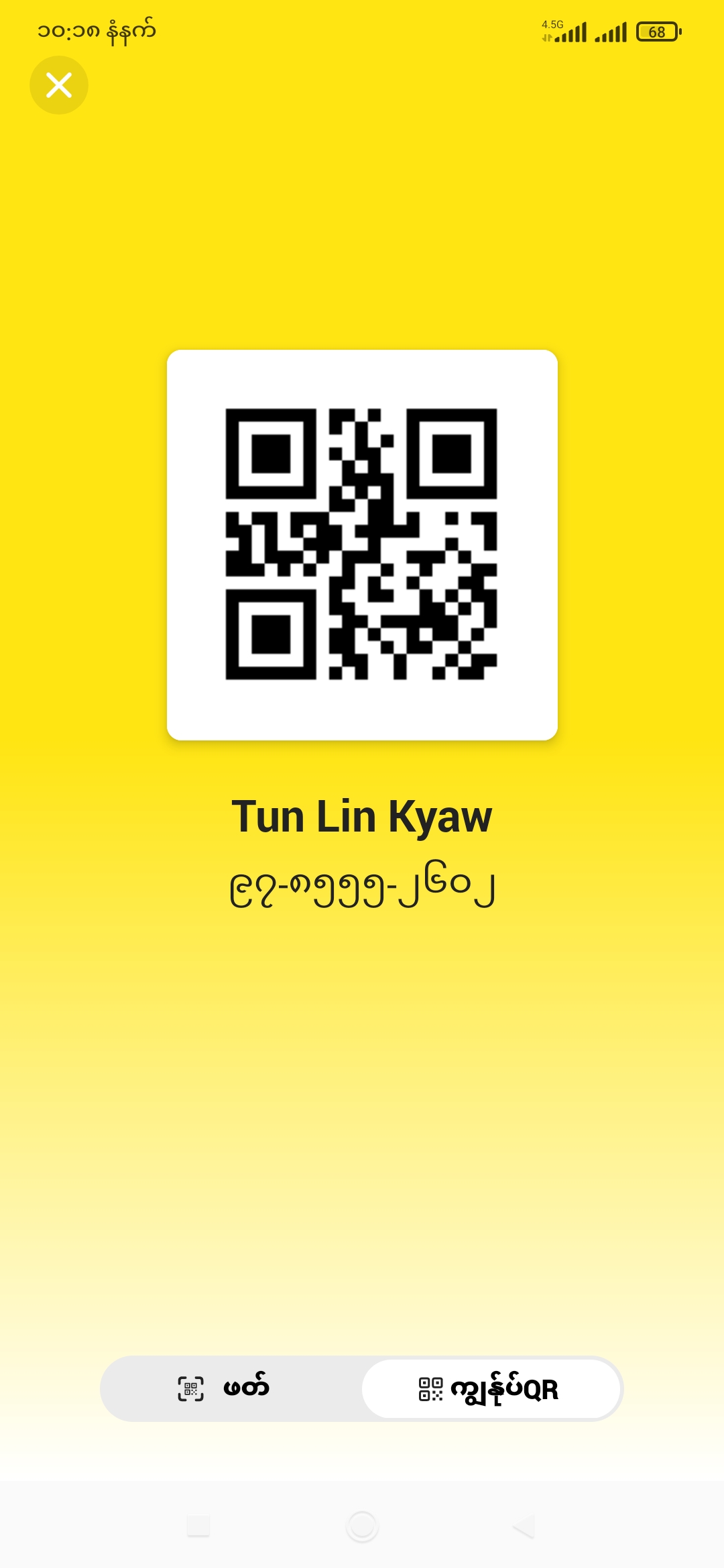724x1568 pixels.
Task: Select the ကျွန်ုပ်QR tab
Action: click(490, 1388)
